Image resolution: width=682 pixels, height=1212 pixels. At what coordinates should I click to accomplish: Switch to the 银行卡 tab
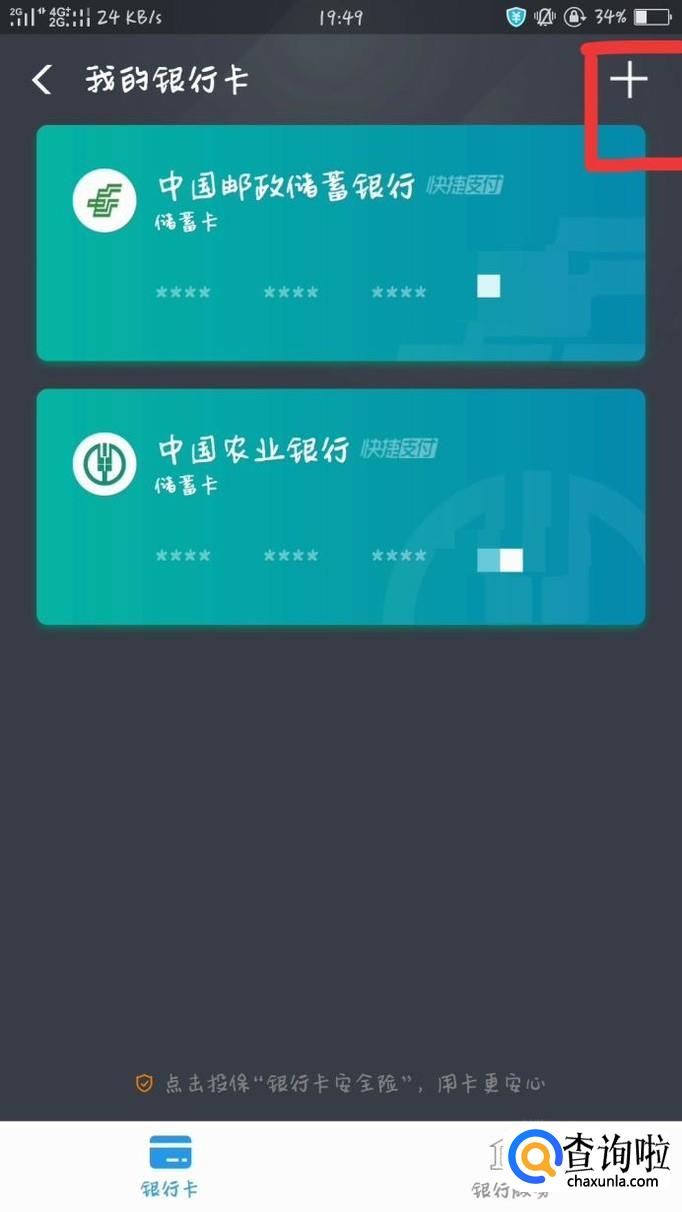170,1166
